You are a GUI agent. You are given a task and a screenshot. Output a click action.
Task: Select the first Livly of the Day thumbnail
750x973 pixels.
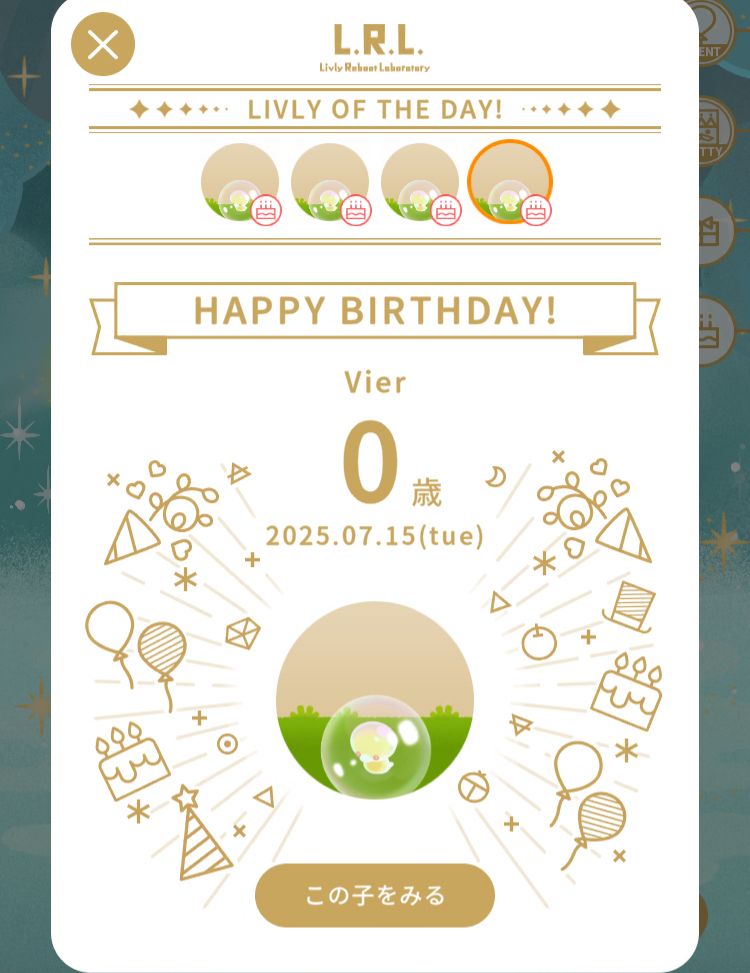pos(240,182)
